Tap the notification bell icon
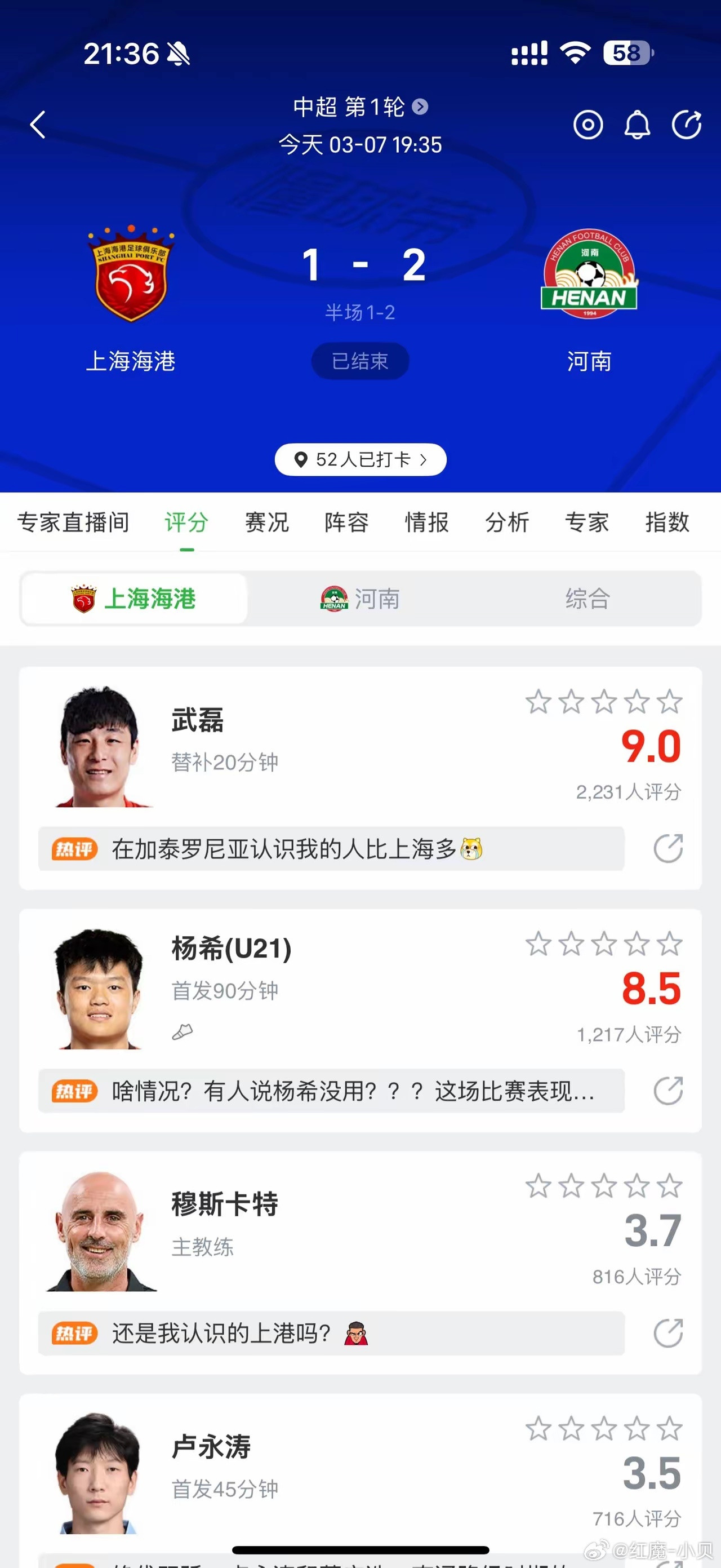This screenshot has height=1568, width=721. (637, 125)
